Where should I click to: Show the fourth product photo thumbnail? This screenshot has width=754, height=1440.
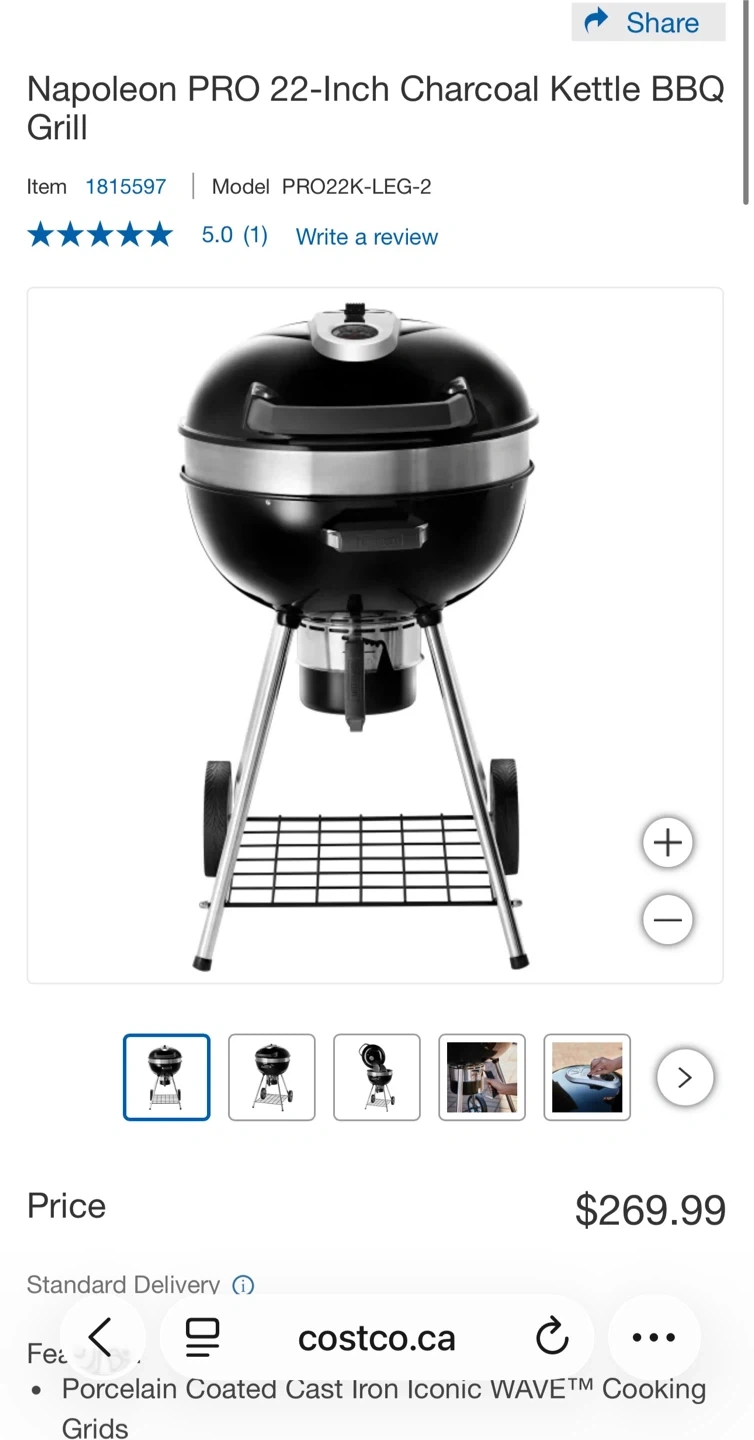pyautogui.click(x=482, y=1077)
